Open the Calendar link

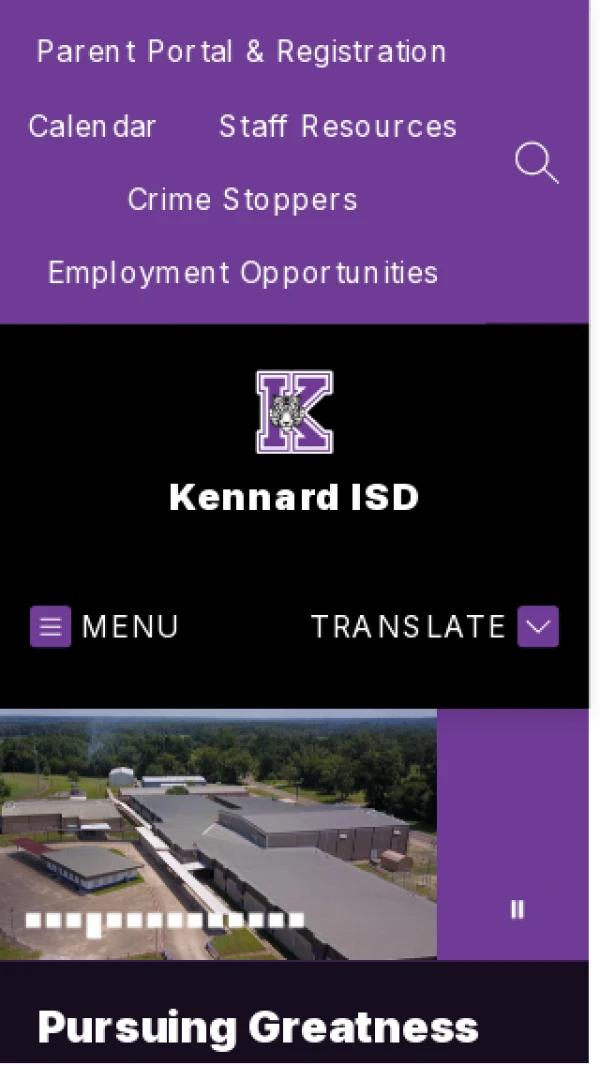pos(92,127)
